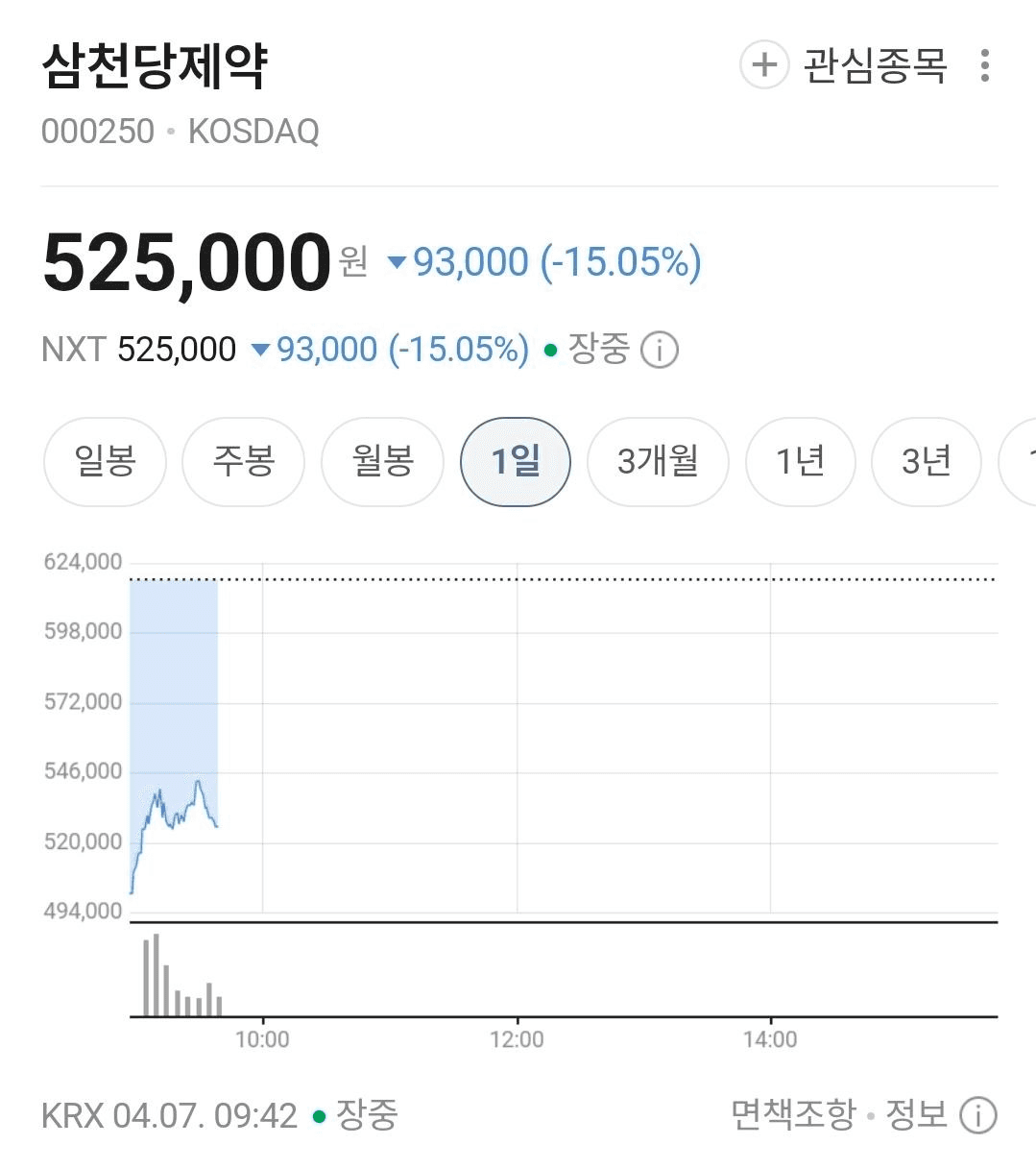Select the 1일 chart period
This screenshot has width=1036, height=1169.
(x=516, y=462)
